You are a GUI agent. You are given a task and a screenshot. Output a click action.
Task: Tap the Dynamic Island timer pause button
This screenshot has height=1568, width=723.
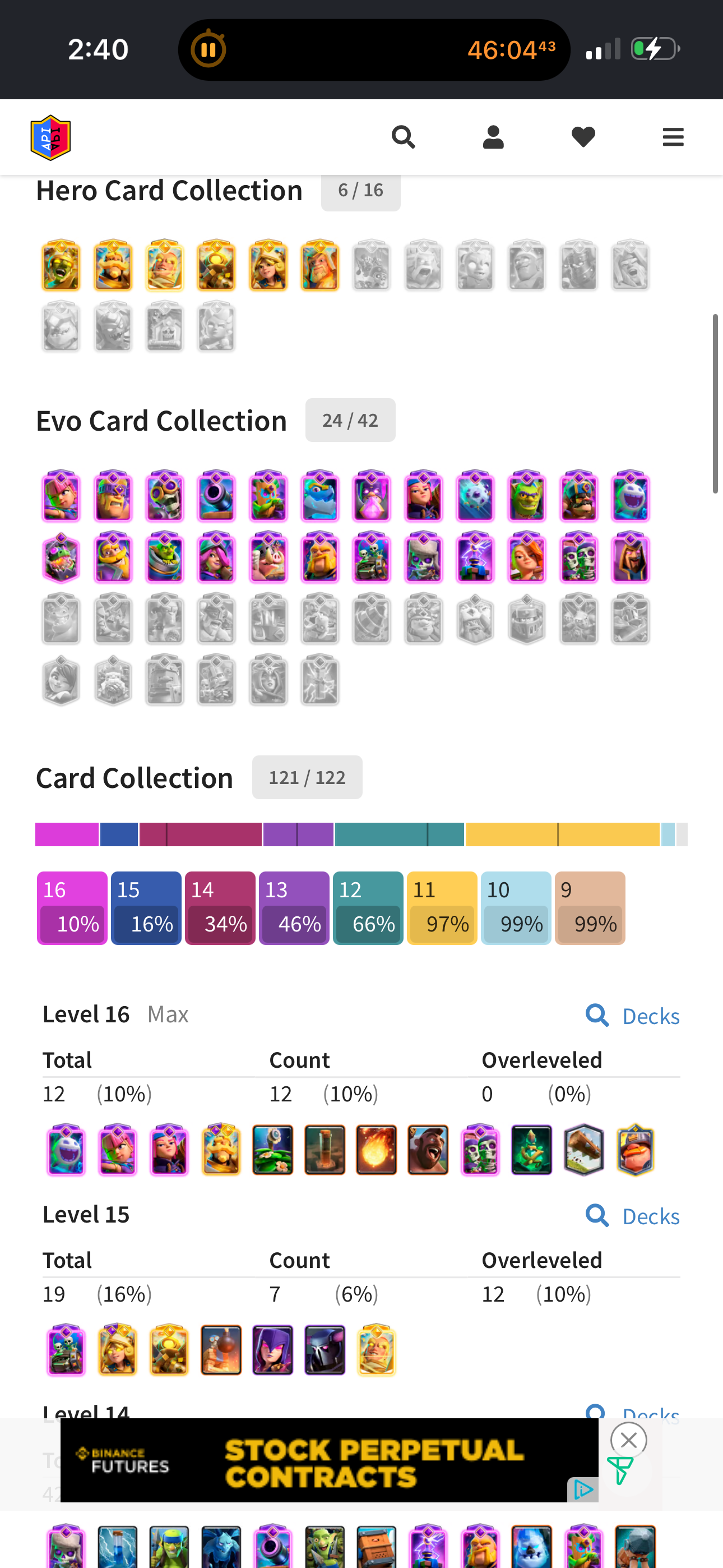point(208,50)
